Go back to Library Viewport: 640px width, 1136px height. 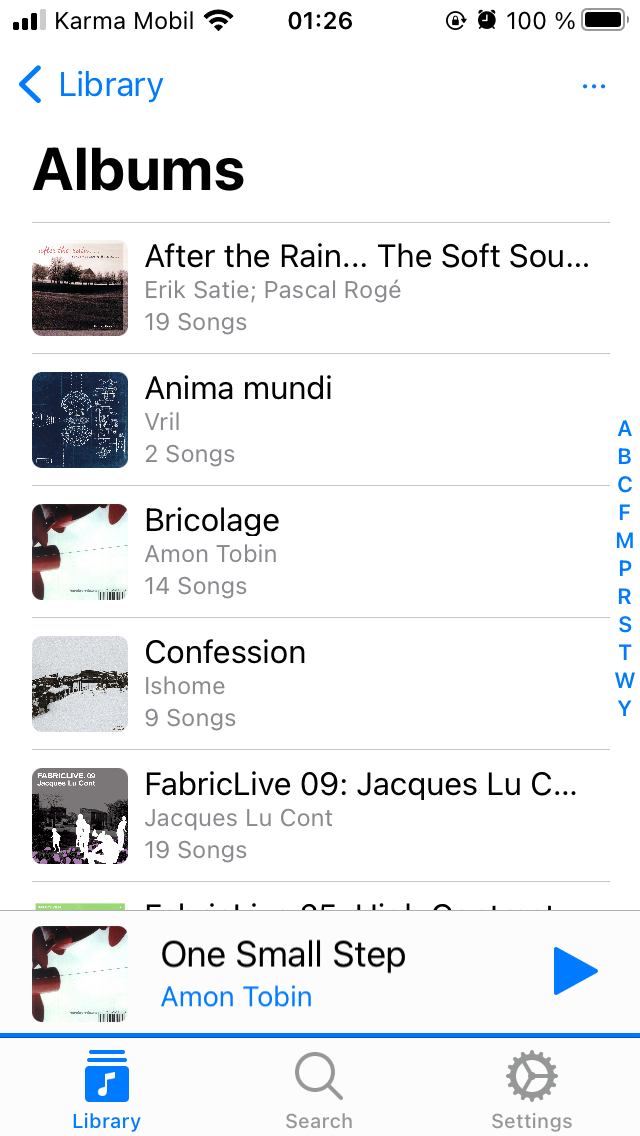click(x=91, y=85)
